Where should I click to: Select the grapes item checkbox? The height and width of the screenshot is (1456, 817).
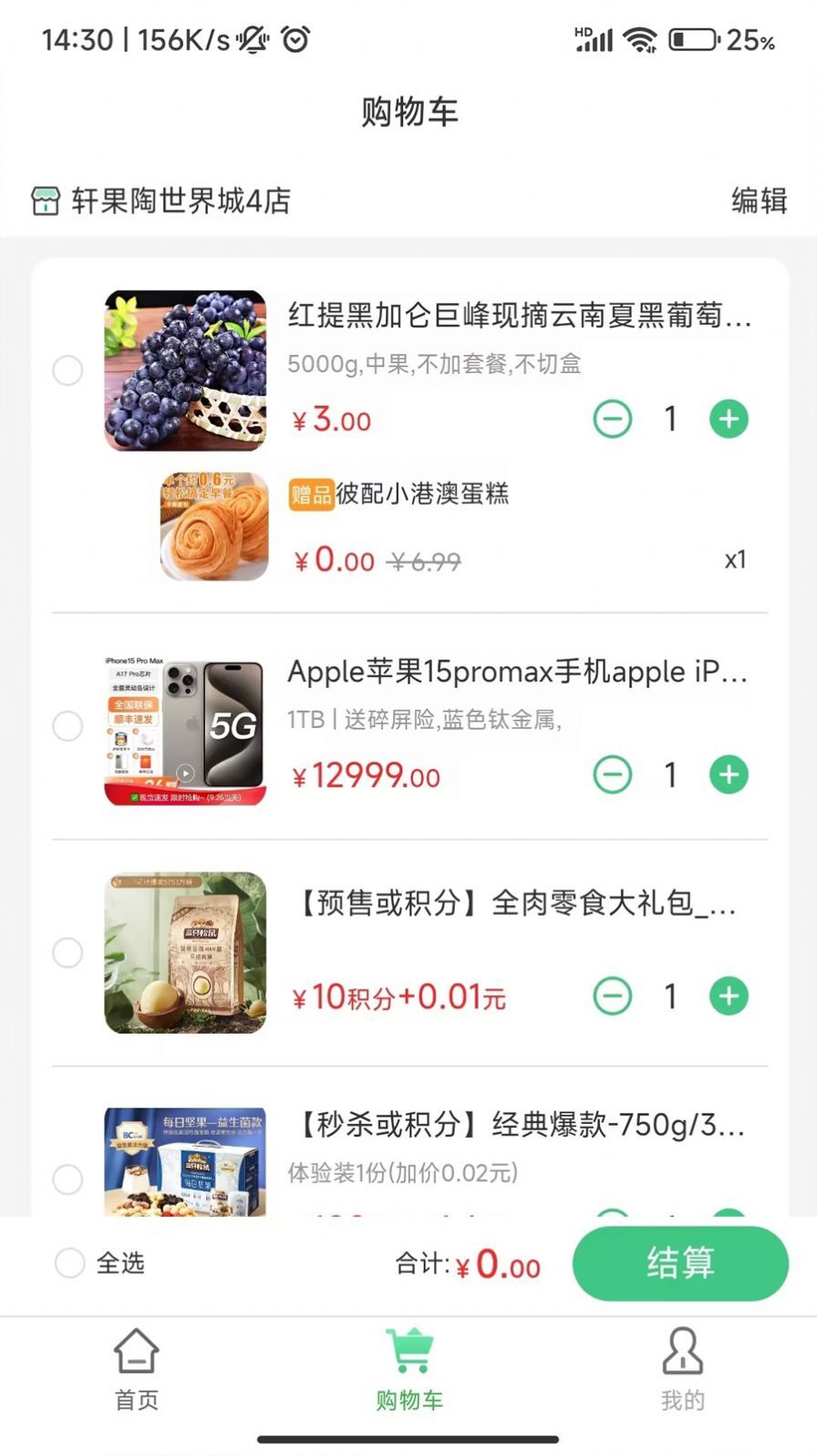click(x=67, y=370)
